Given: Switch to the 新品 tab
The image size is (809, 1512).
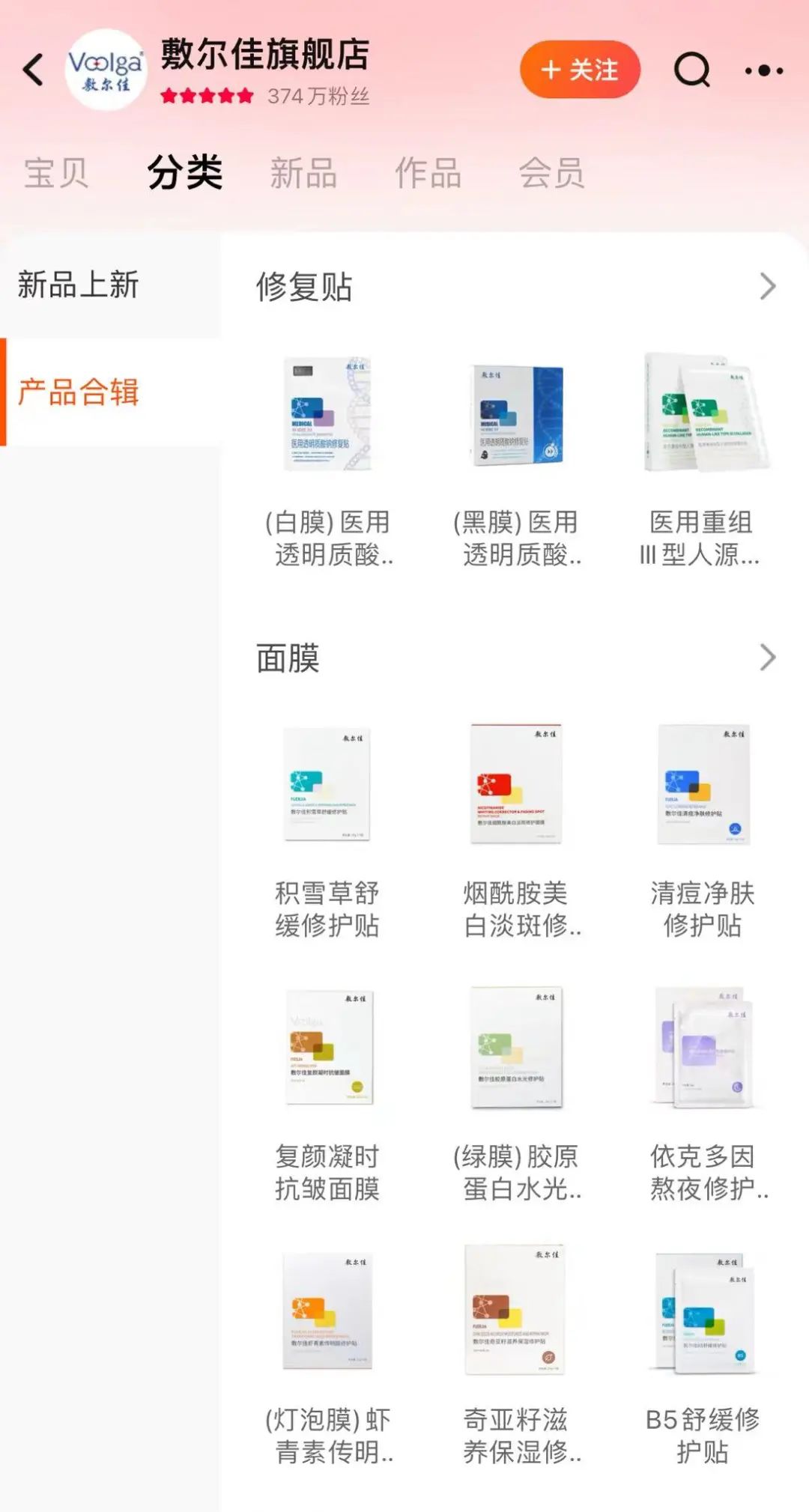Looking at the screenshot, I should (303, 173).
